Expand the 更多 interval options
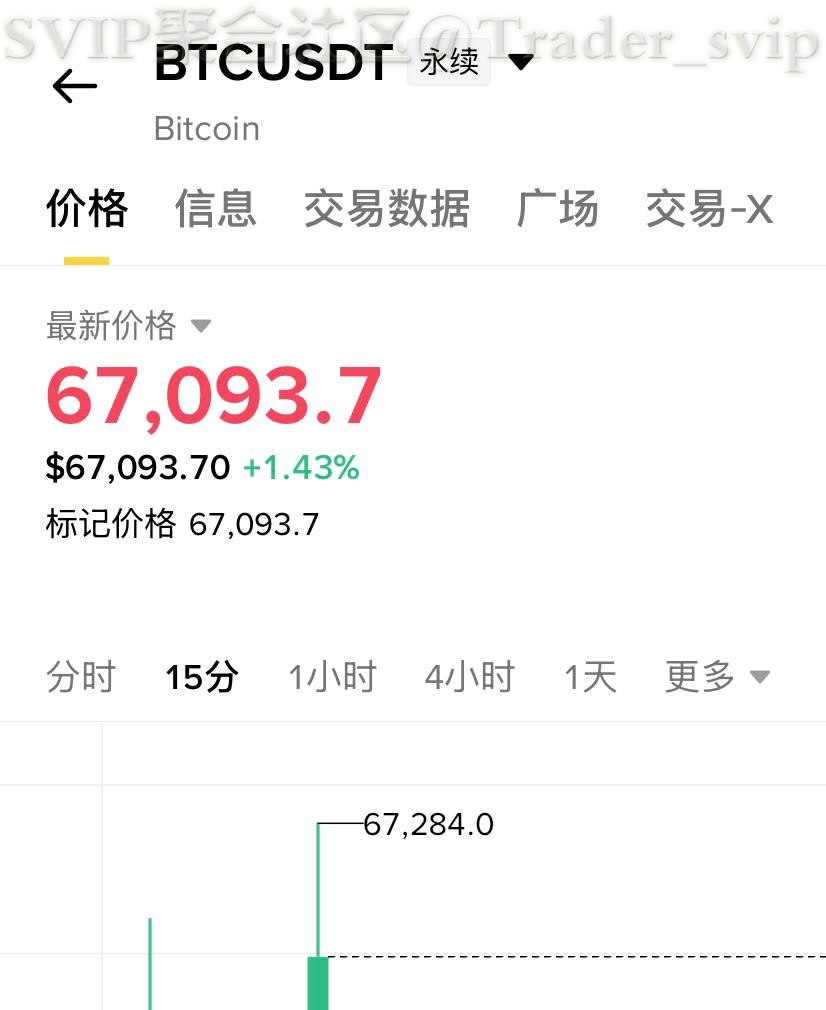The width and height of the screenshot is (826, 1010). 717,677
